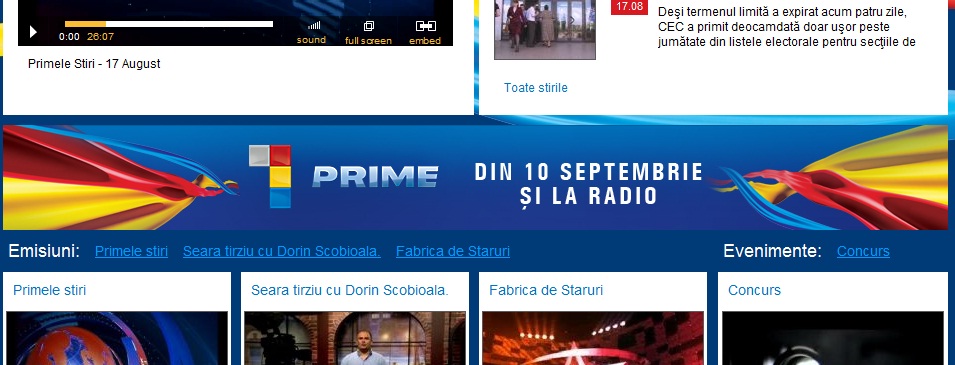
Task: Open Seara tirziu cu Dorin Scobioala link in Emisiuni row
Action: pyautogui.click(x=281, y=251)
